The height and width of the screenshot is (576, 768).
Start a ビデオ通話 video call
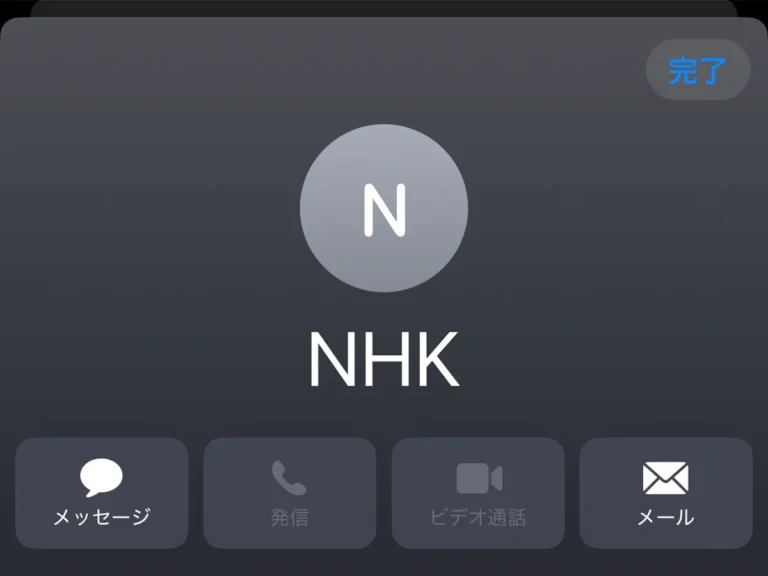[478, 493]
